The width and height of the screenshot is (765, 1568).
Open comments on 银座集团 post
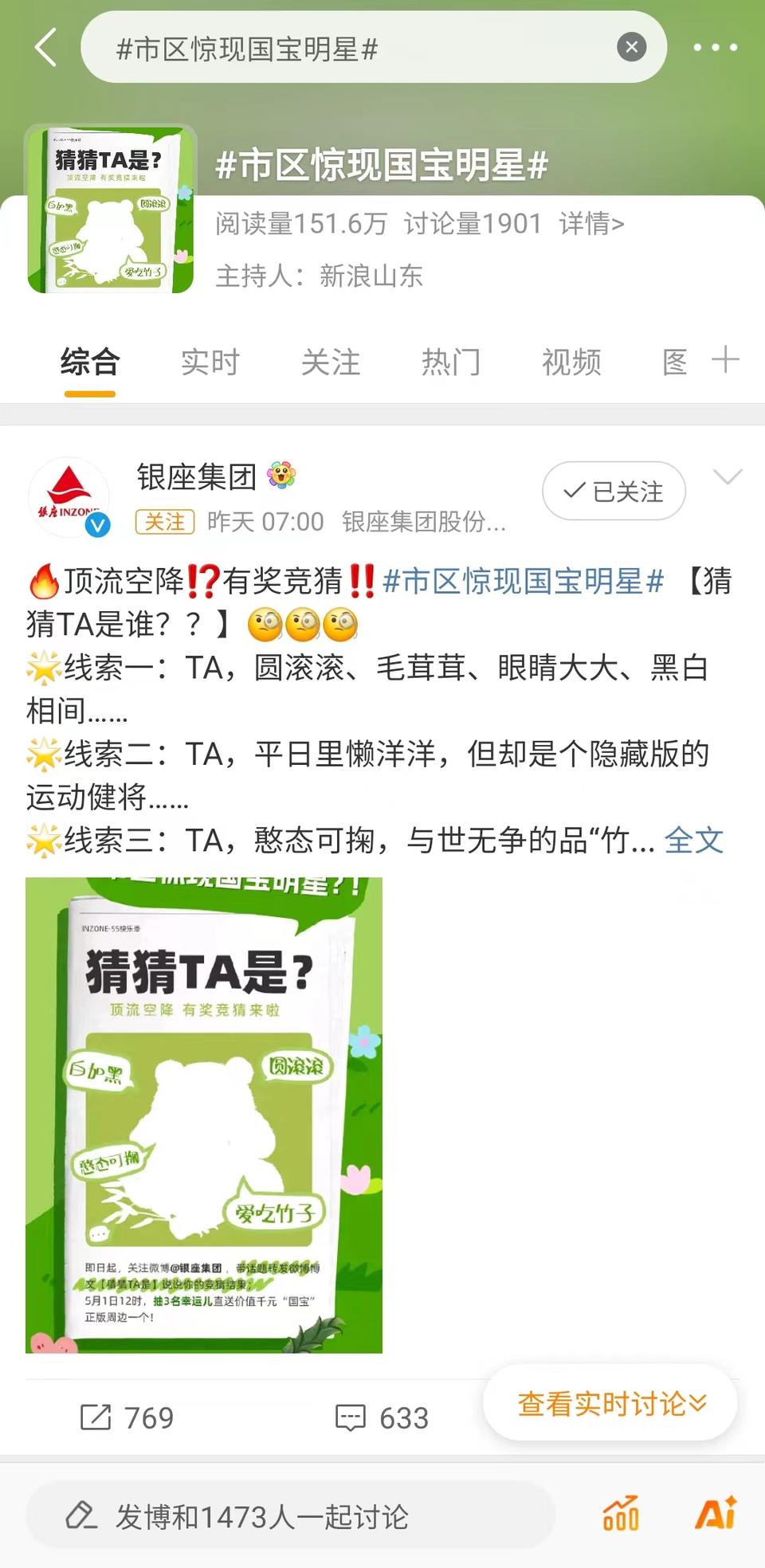click(382, 1417)
